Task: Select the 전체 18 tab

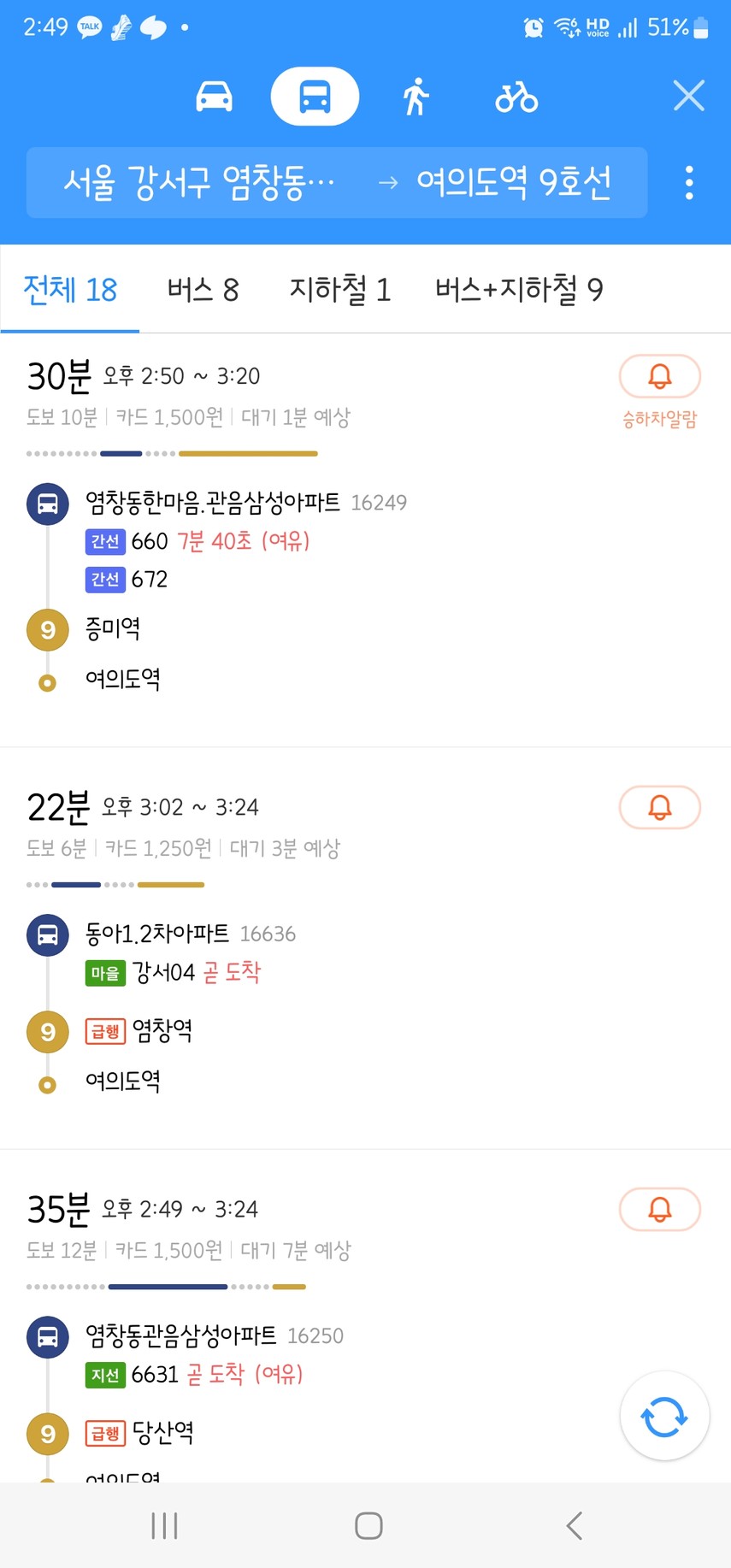Action: coord(70,290)
